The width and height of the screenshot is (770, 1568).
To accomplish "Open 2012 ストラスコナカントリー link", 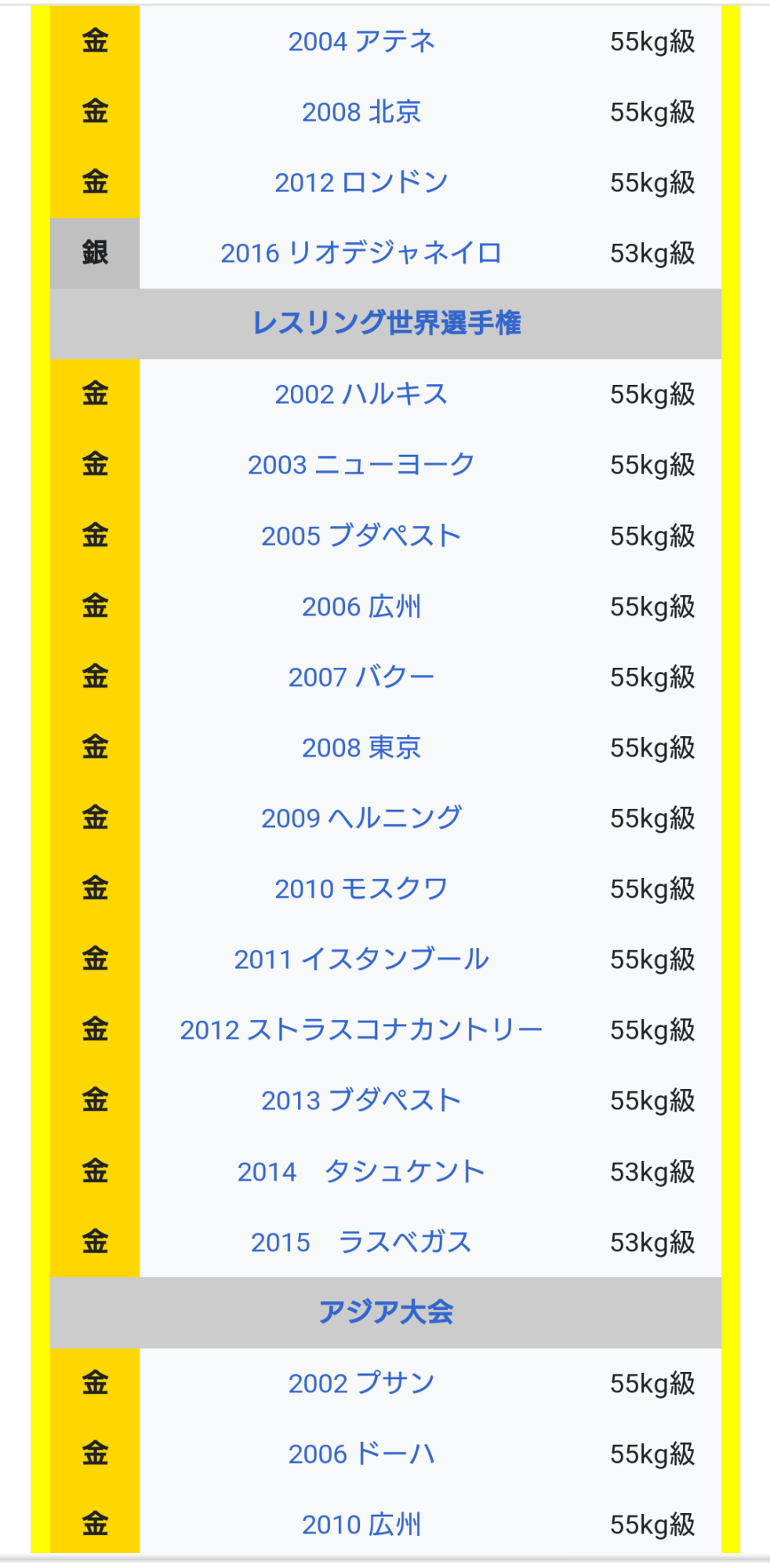I will pyautogui.click(x=361, y=1030).
